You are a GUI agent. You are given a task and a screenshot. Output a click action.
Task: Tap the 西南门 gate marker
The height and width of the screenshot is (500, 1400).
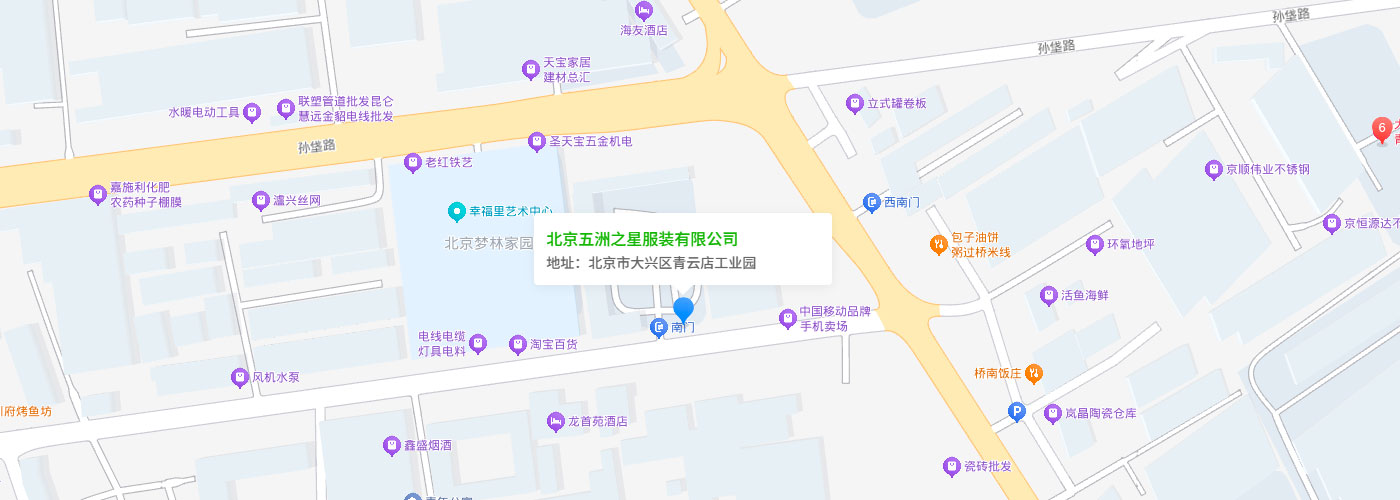pyautogui.click(x=871, y=203)
